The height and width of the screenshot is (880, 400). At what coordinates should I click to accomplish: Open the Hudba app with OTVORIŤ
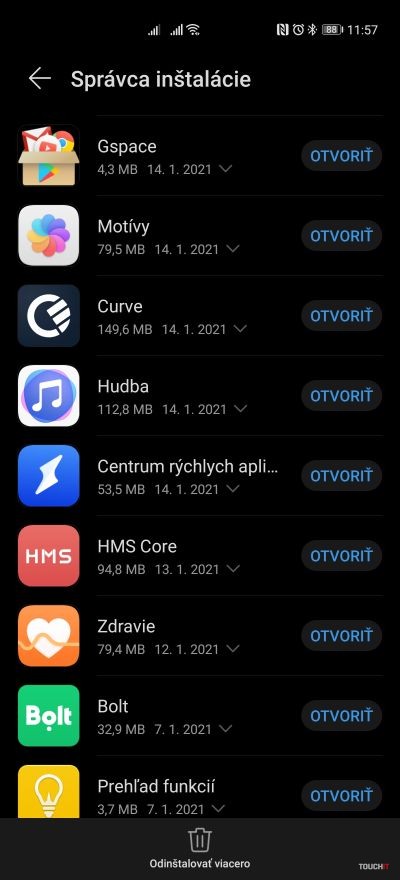[x=341, y=396]
